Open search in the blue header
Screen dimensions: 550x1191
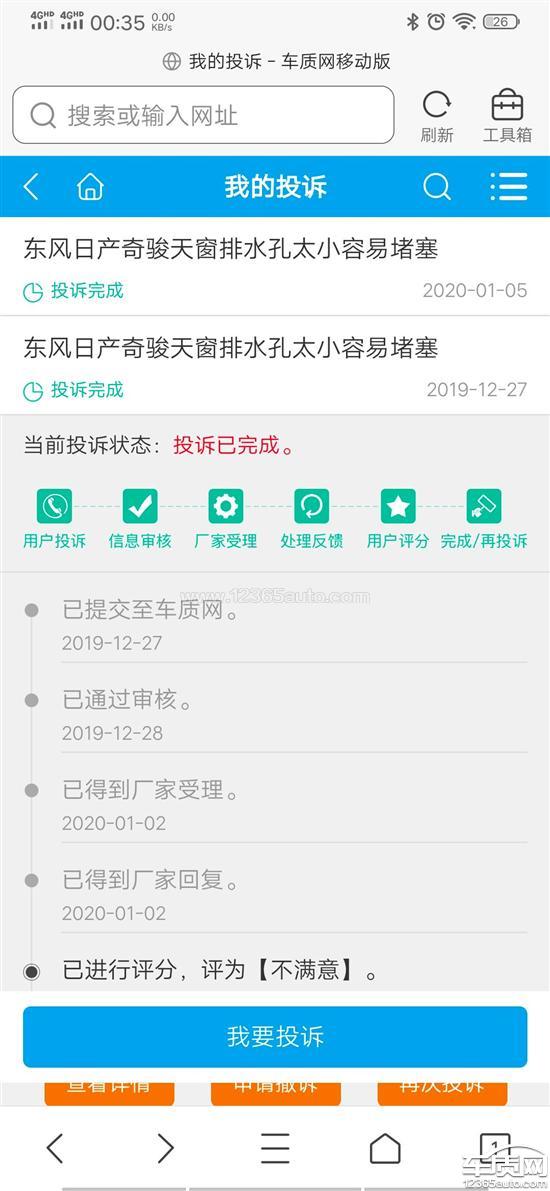coord(437,186)
